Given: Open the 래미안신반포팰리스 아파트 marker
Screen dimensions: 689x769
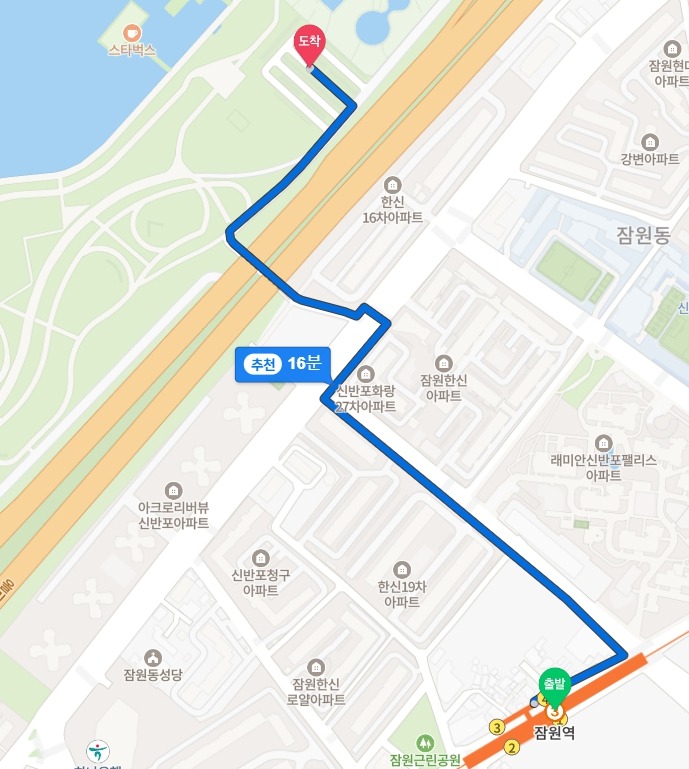Looking at the screenshot, I should [x=603, y=443].
